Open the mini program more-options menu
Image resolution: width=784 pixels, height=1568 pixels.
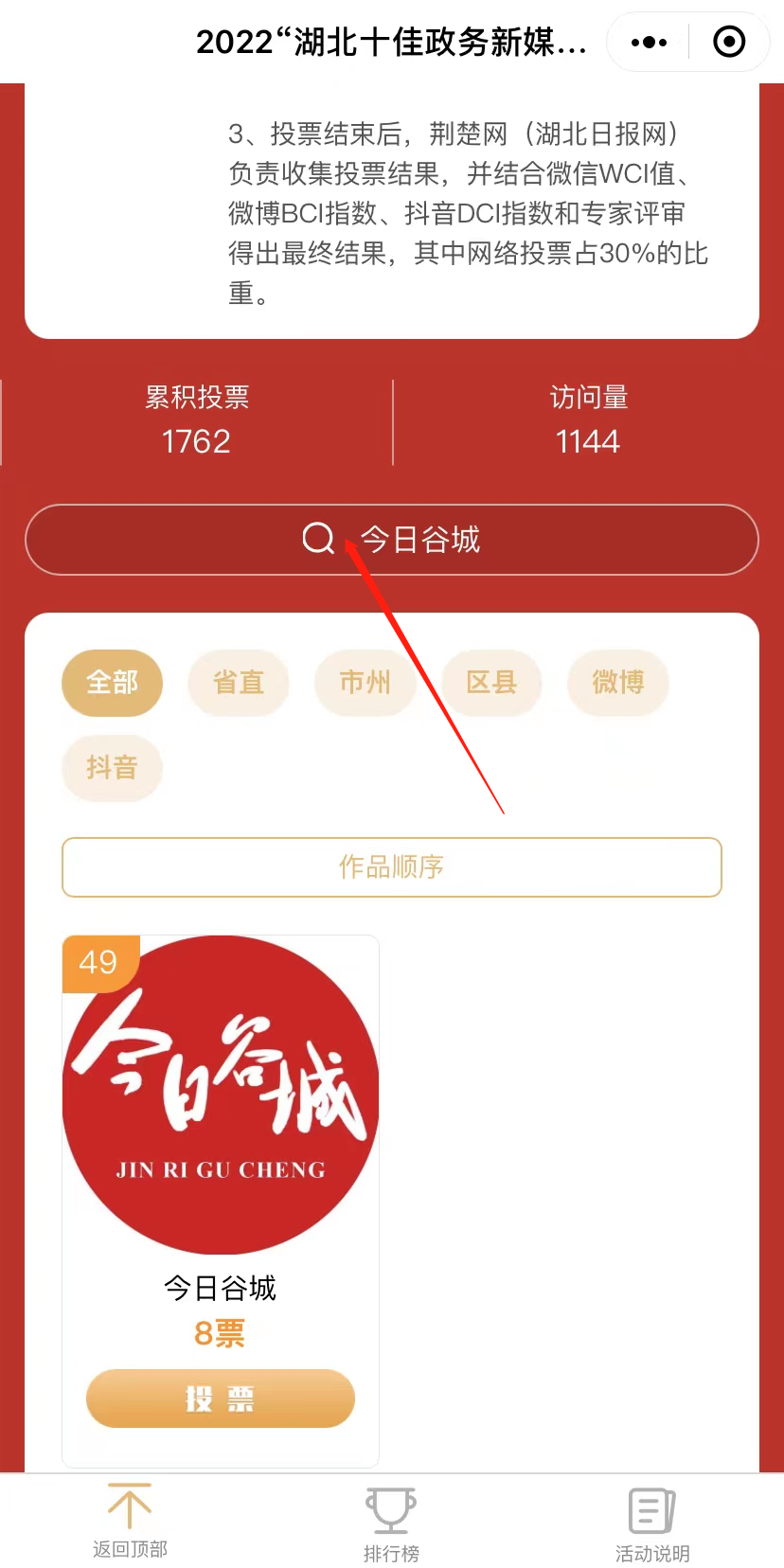(x=649, y=43)
